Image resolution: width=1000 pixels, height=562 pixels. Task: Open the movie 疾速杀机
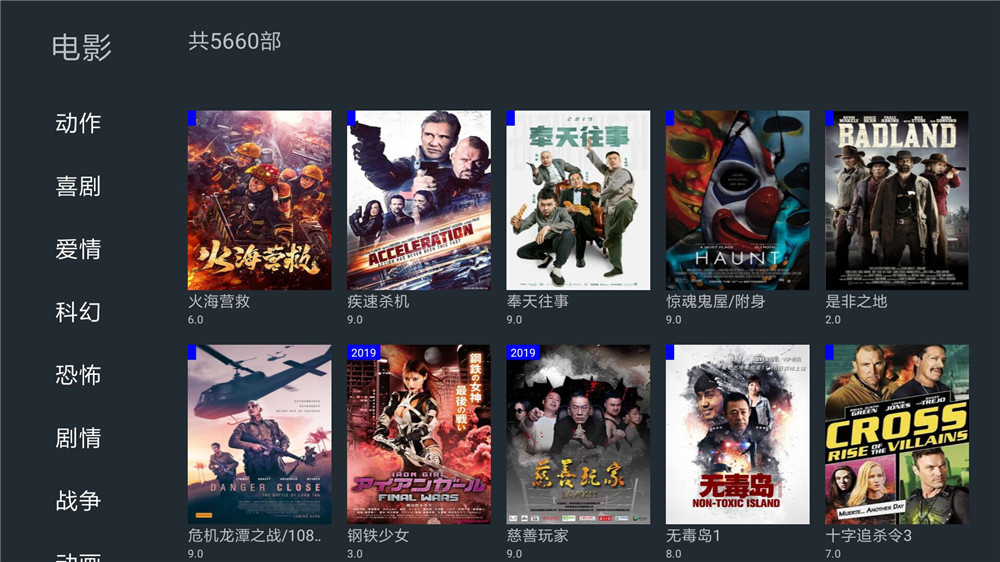pyautogui.click(x=419, y=200)
